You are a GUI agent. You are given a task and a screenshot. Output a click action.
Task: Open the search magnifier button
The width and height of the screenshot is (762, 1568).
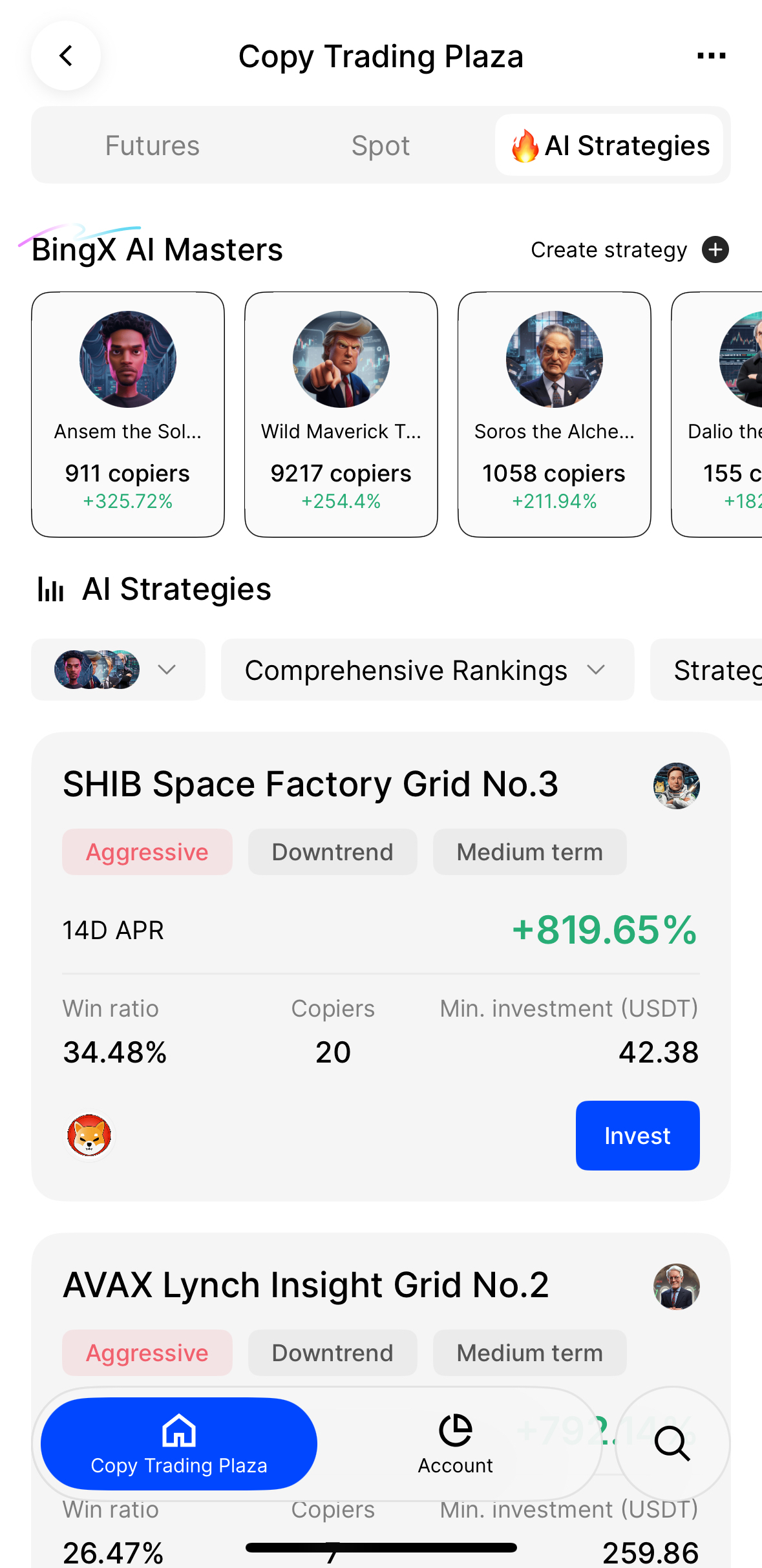tap(672, 1444)
